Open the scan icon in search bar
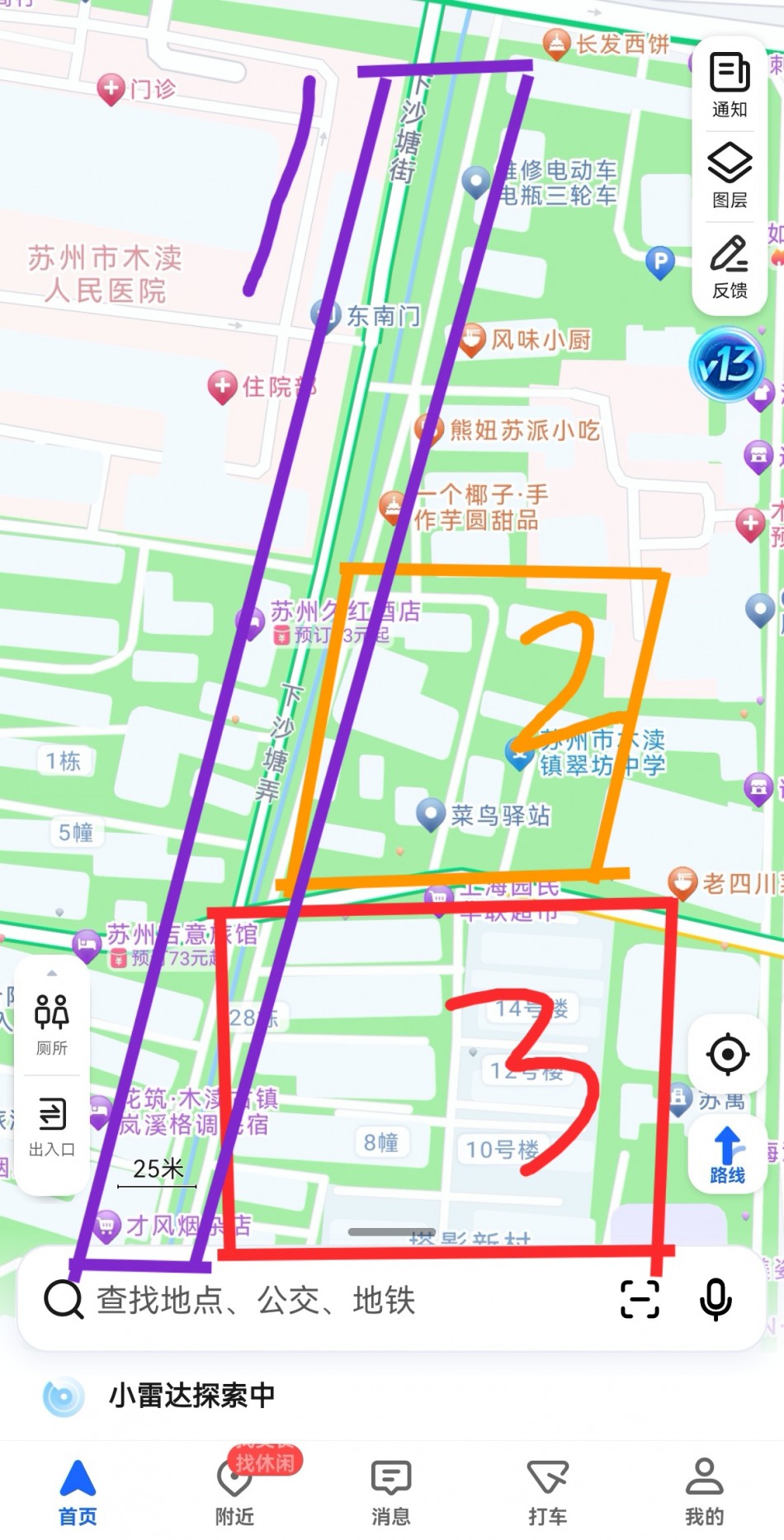Image resolution: width=784 pixels, height=1540 pixels. [640, 1299]
